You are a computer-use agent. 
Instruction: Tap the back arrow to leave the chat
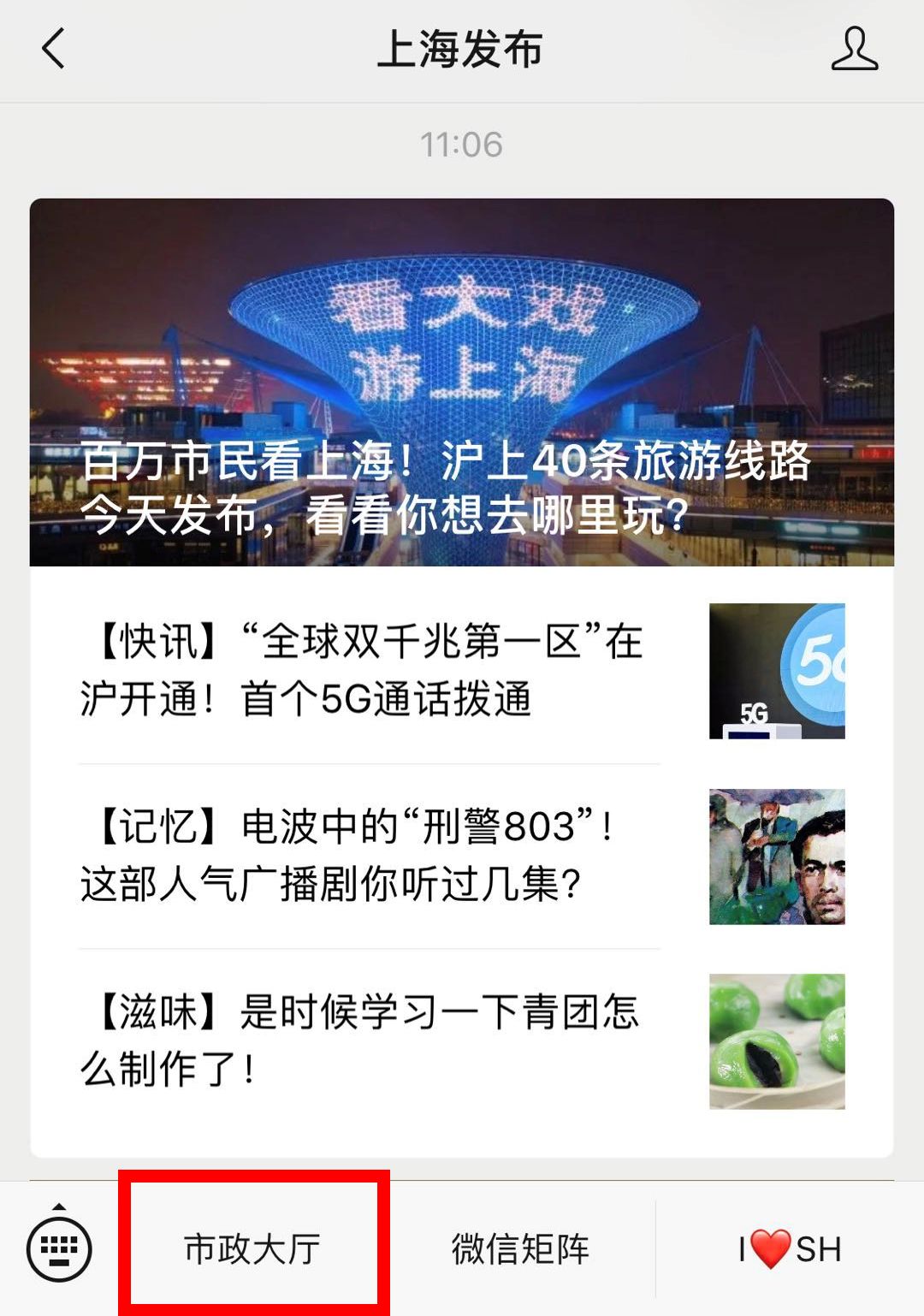53,51
